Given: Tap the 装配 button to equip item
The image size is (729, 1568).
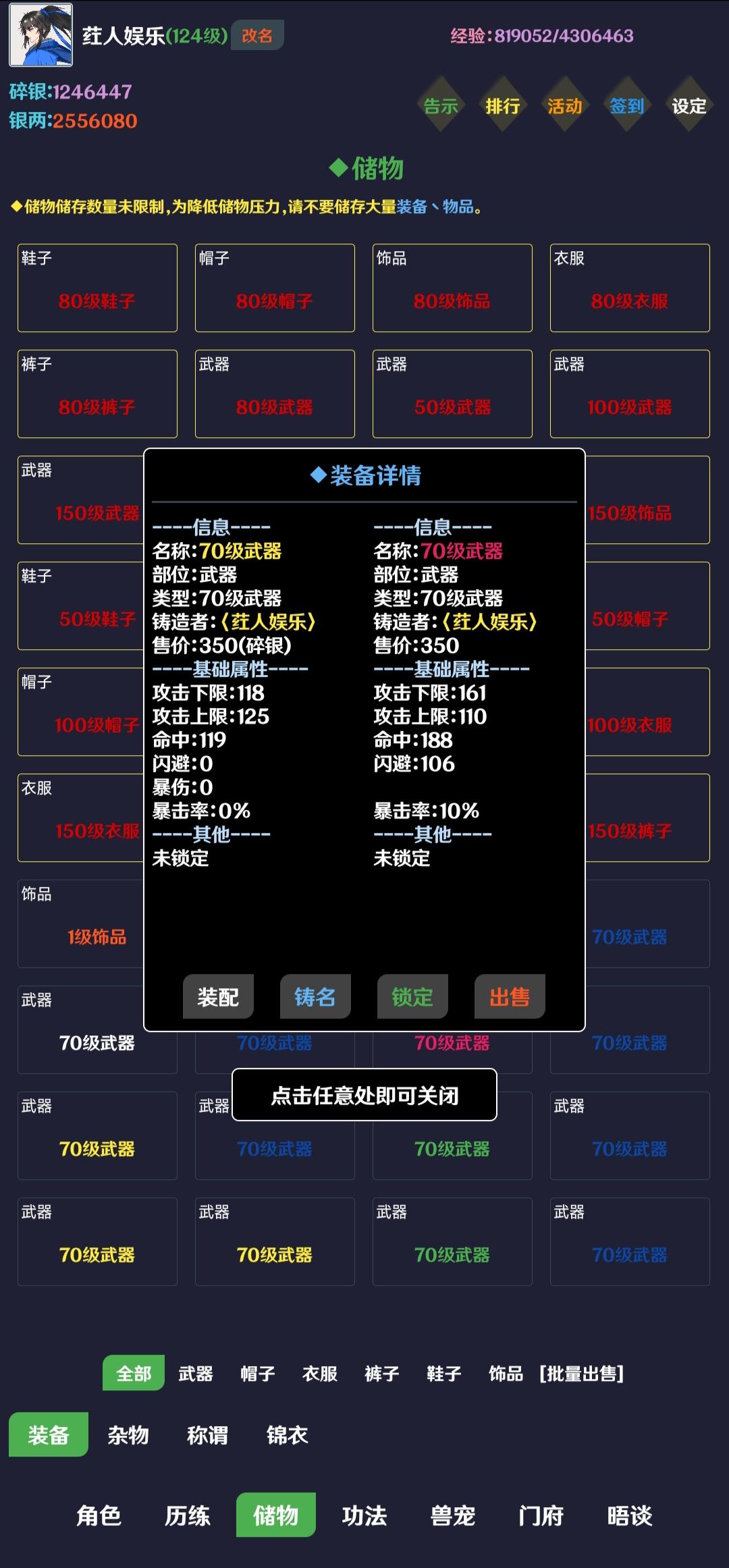Looking at the screenshot, I should 218,997.
